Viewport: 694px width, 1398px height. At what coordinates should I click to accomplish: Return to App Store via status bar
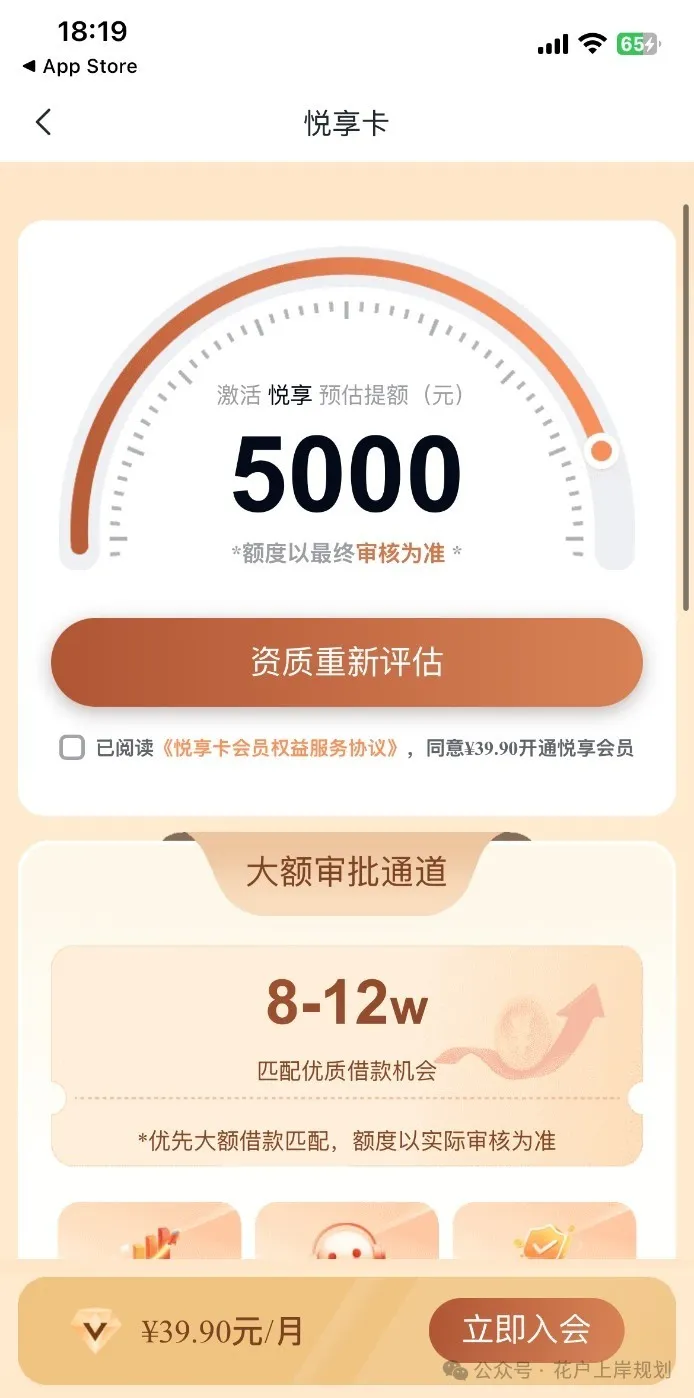[80, 67]
